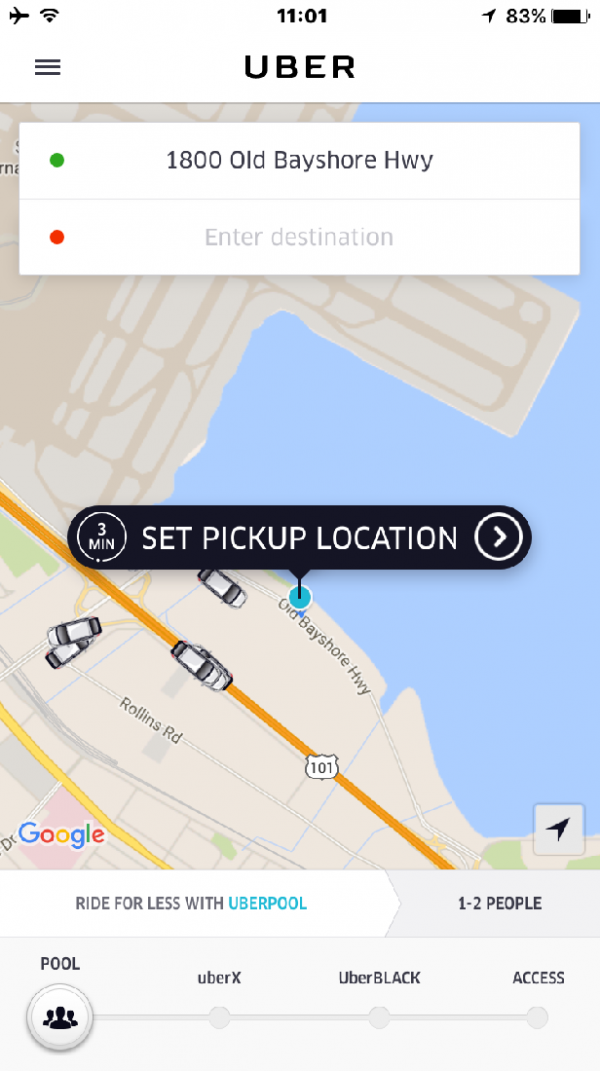Select UberBLACK service
Image resolution: width=600 pixels, height=1071 pixels.
(x=379, y=1018)
